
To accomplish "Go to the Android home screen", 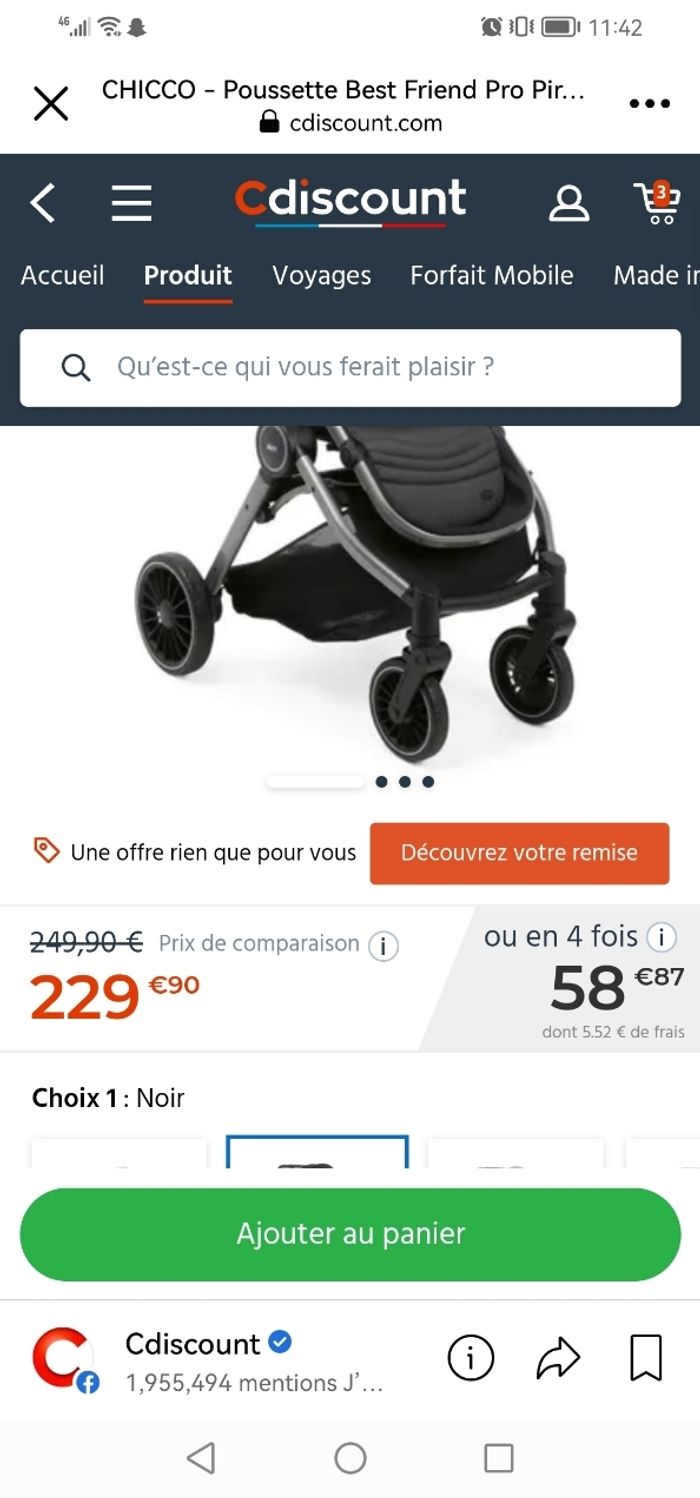I will 350,1458.
